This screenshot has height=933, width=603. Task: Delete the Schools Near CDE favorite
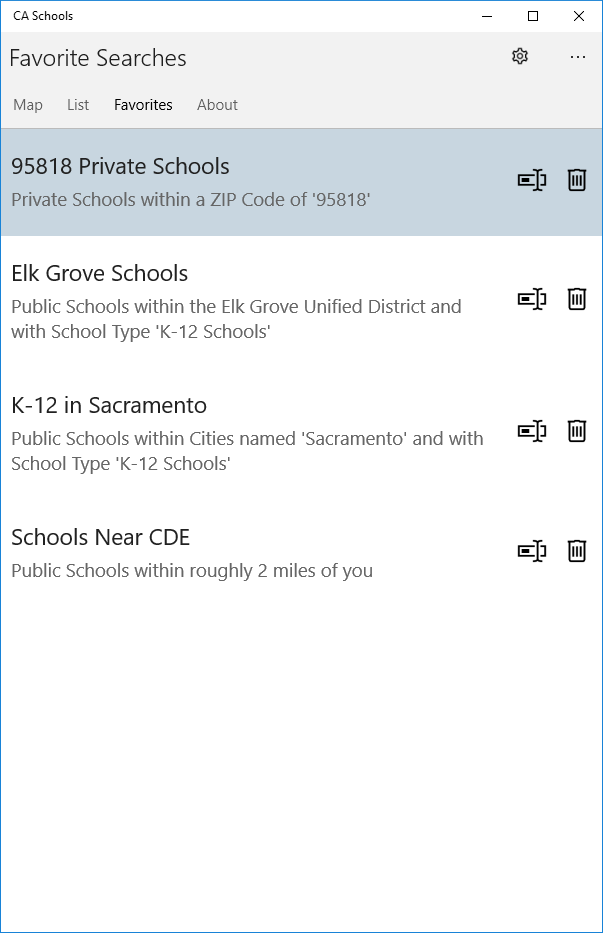(577, 550)
